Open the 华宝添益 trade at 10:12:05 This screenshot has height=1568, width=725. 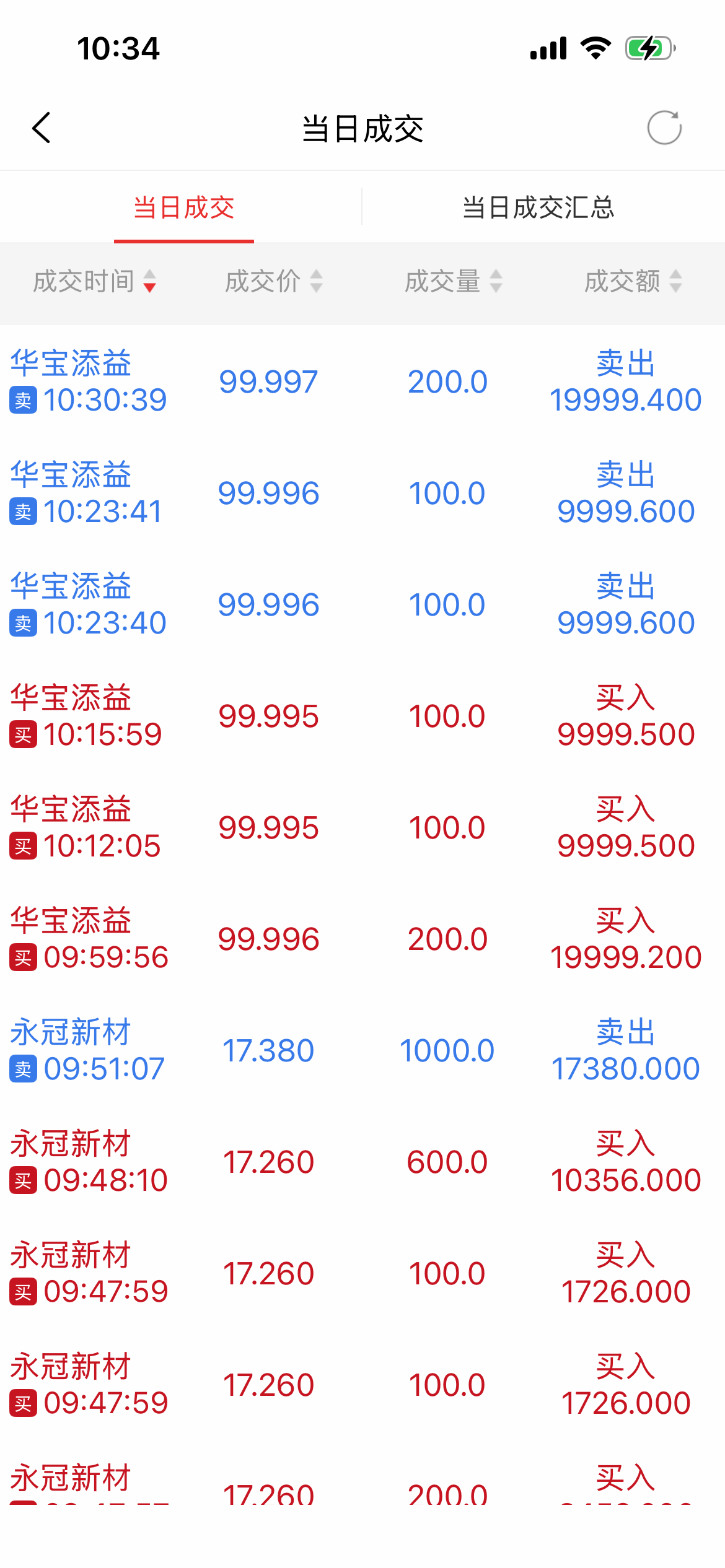coord(362,827)
